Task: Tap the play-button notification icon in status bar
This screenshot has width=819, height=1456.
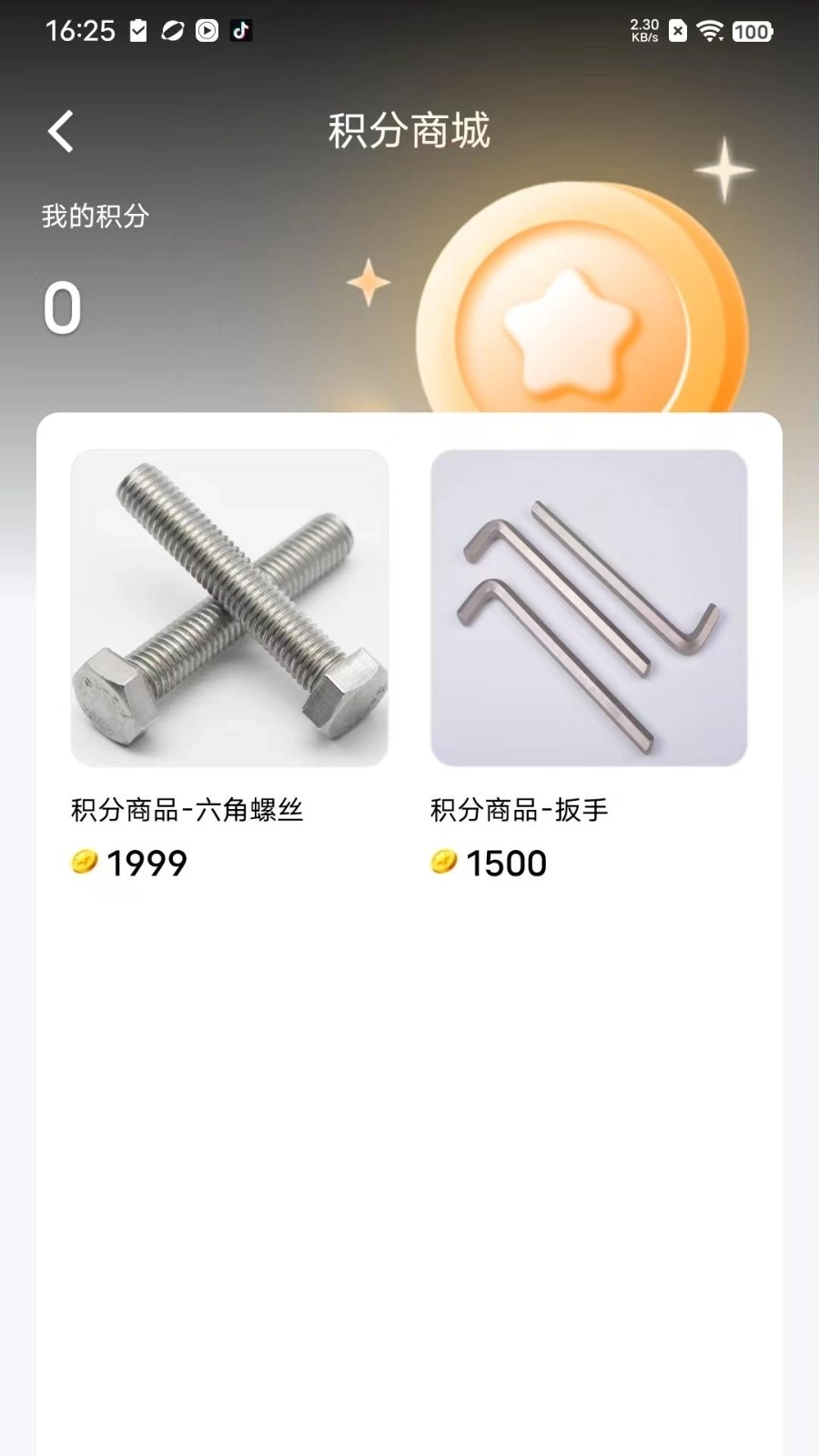Action: click(207, 30)
